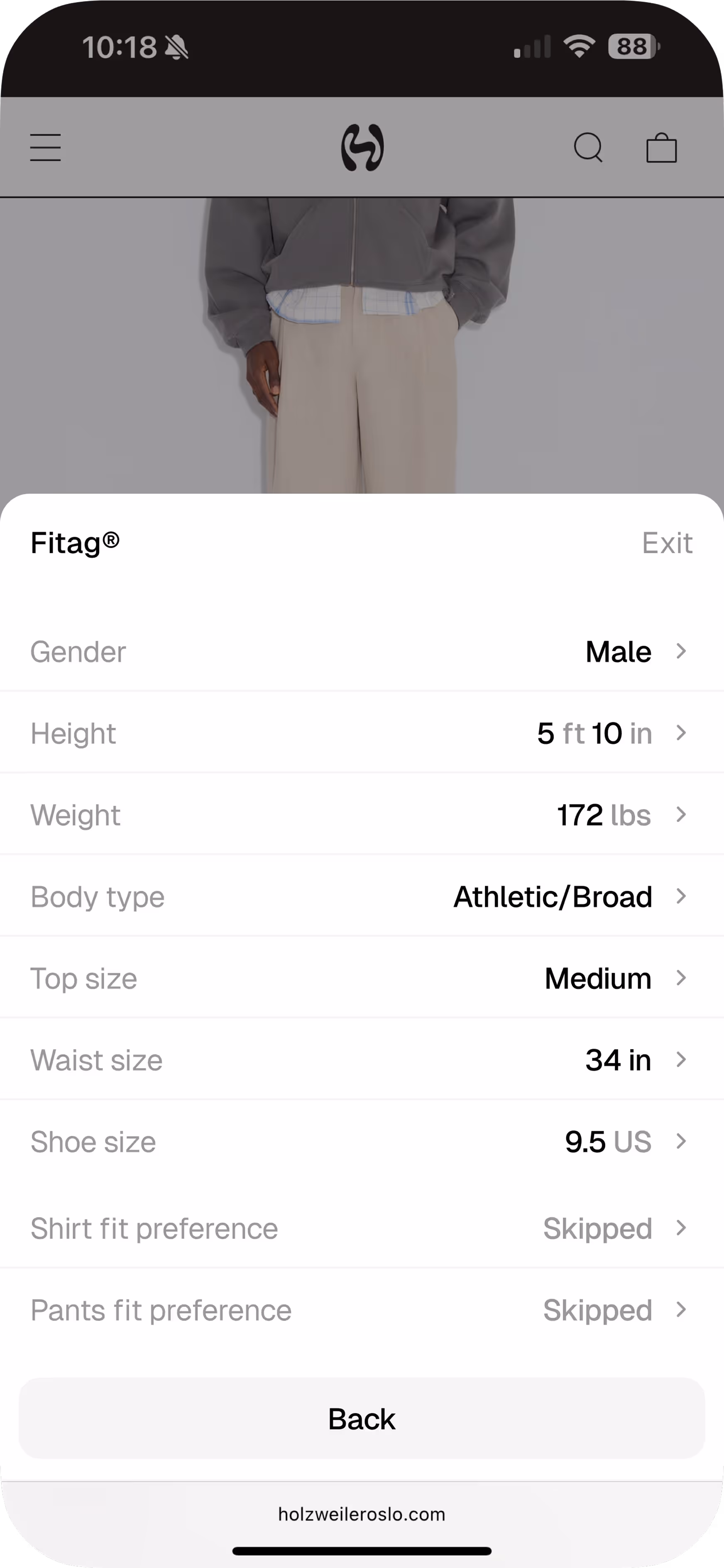Image resolution: width=724 pixels, height=1568 pixels.
Task: Change the Height value
Action: 362,733
